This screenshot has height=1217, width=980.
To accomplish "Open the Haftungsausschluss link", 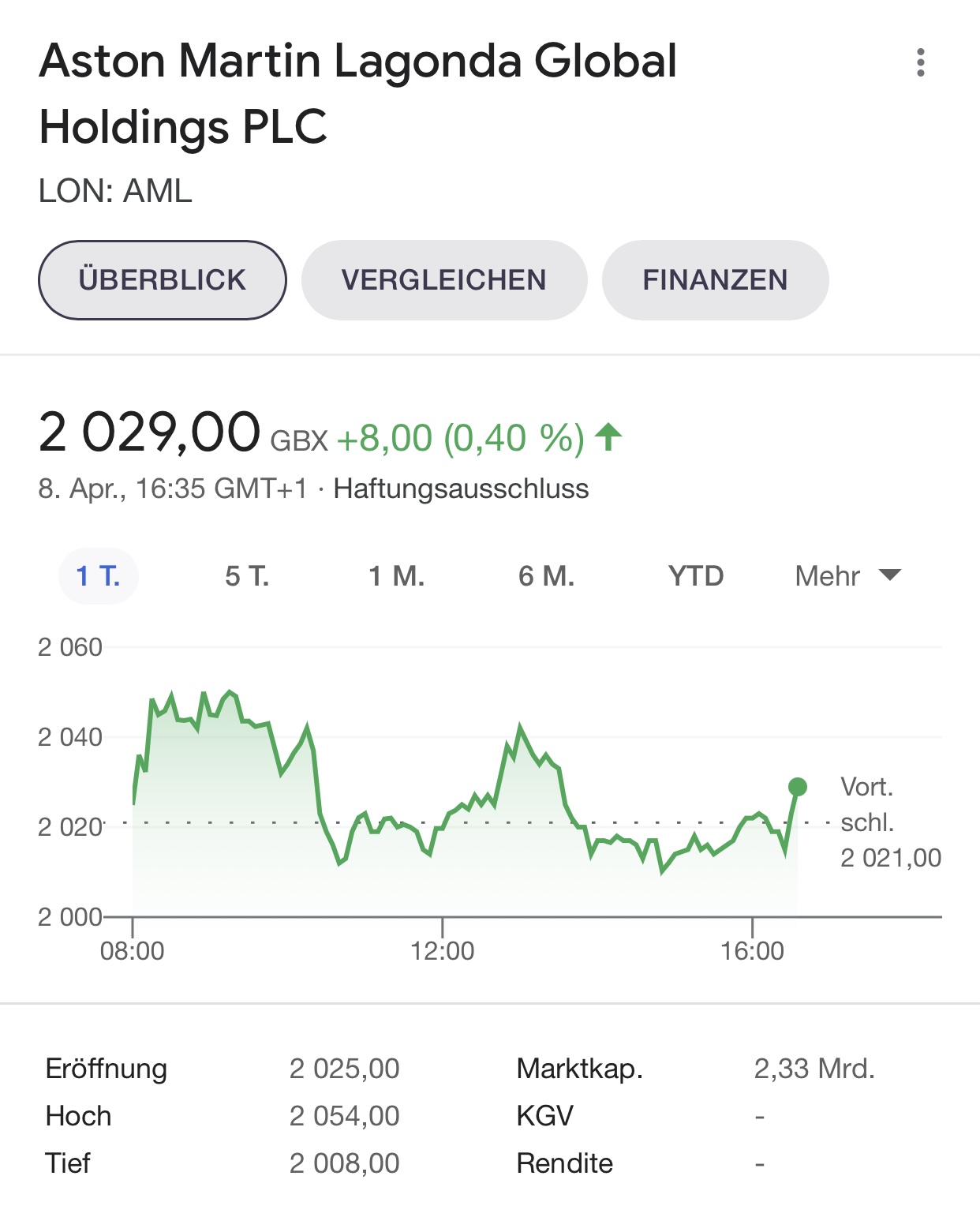I will click(461, 489).
